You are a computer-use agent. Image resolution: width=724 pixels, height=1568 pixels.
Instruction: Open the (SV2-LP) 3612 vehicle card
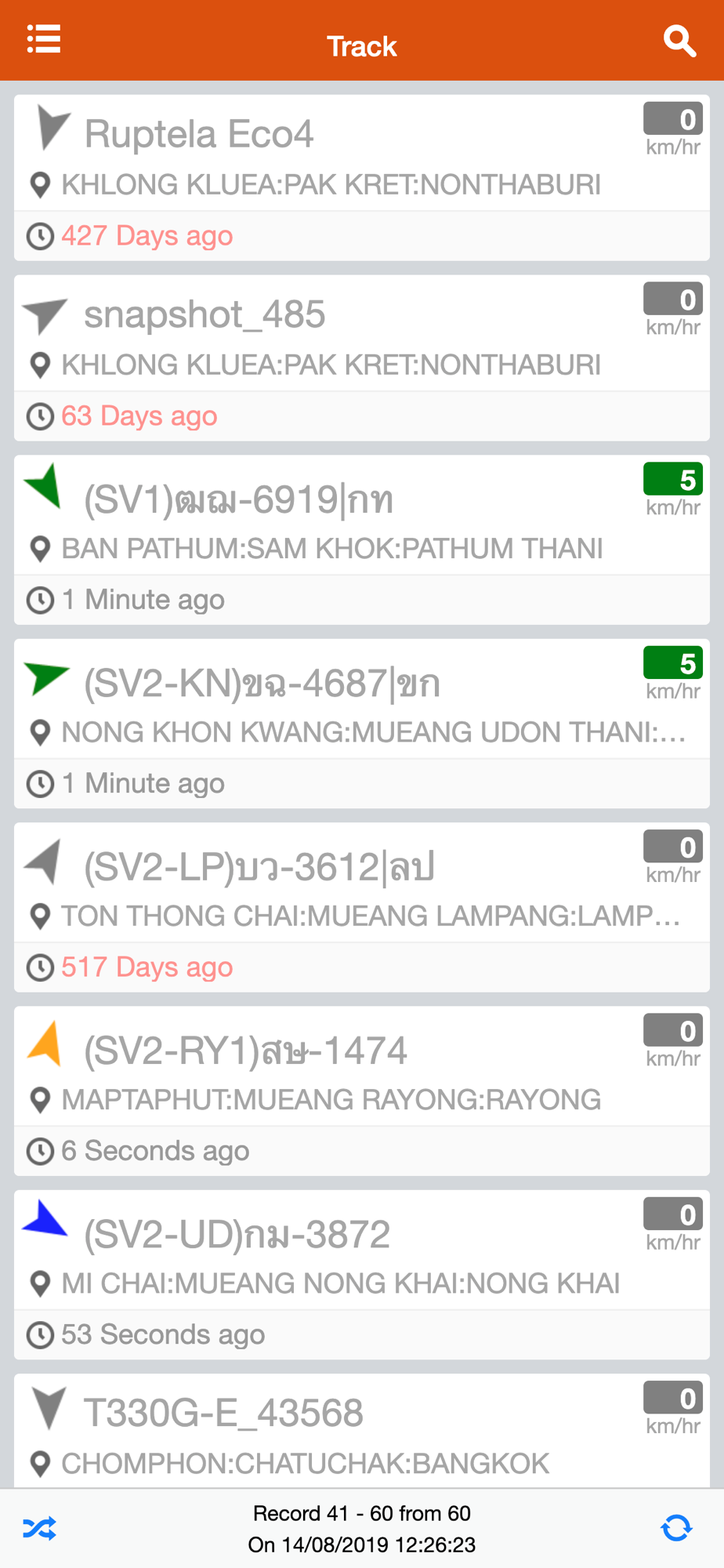tap(362, 907)
